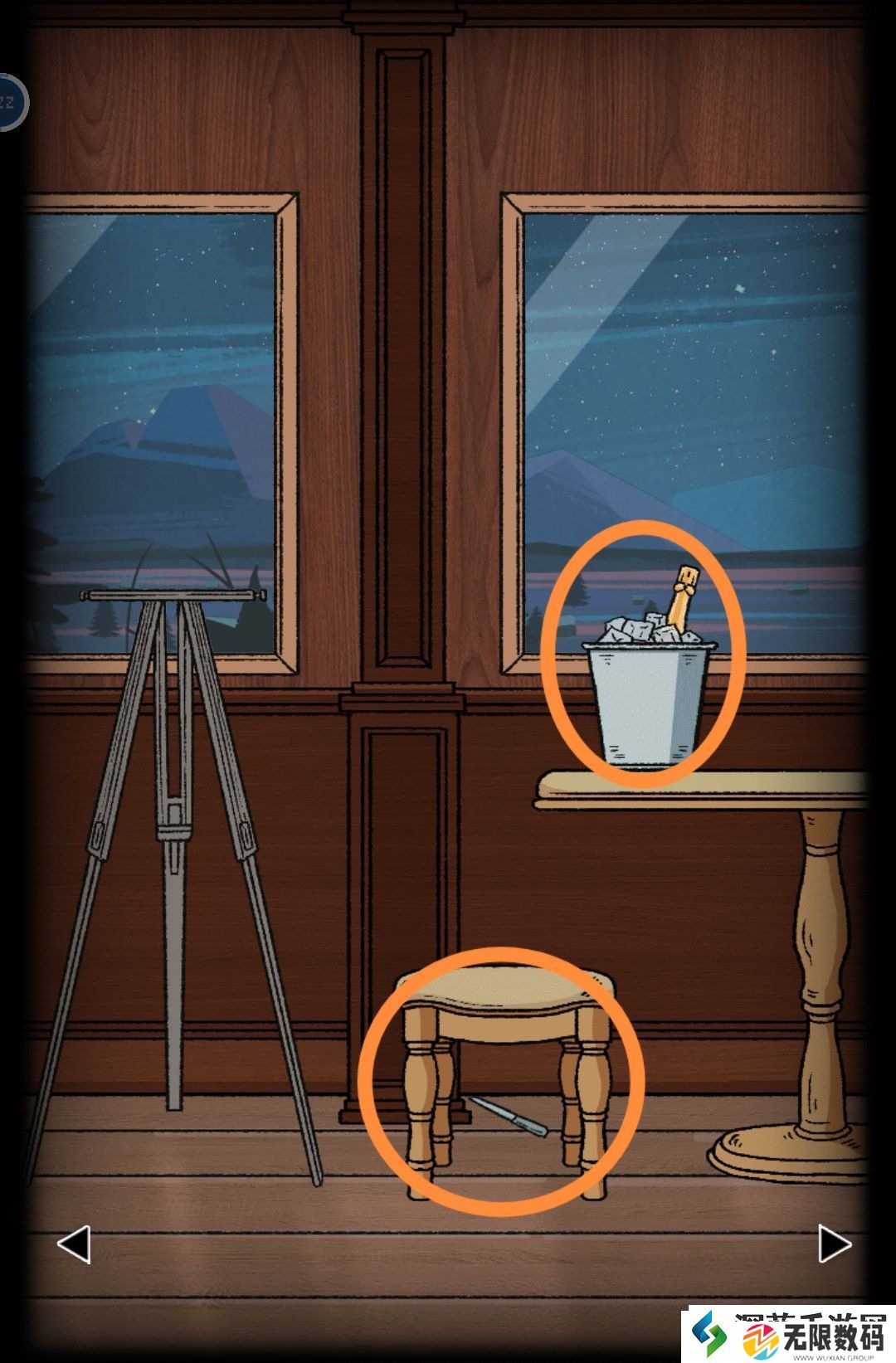
Task: Open the round button at the top-left edge
Action: [x=10, y=103]
